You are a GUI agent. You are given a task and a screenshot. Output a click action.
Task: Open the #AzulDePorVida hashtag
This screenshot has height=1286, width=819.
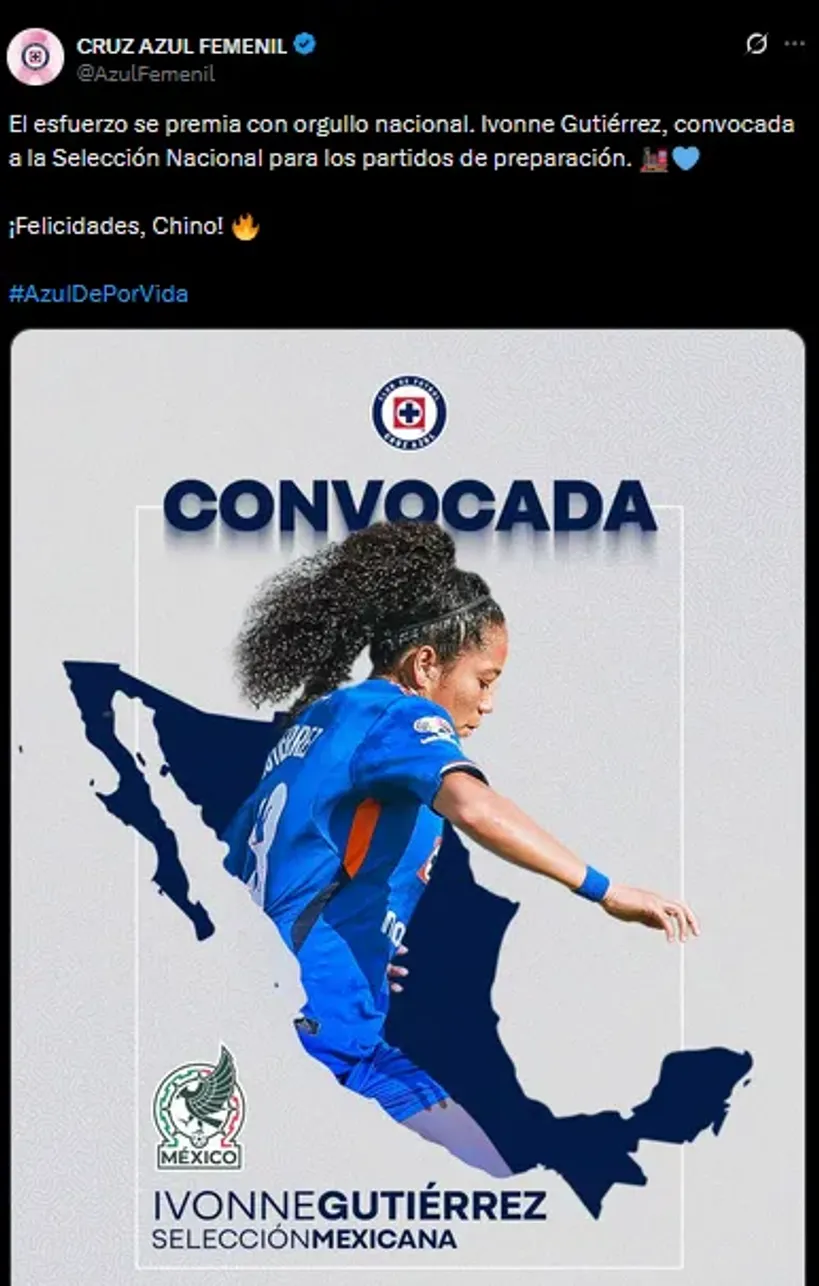(x=98, y=294)
